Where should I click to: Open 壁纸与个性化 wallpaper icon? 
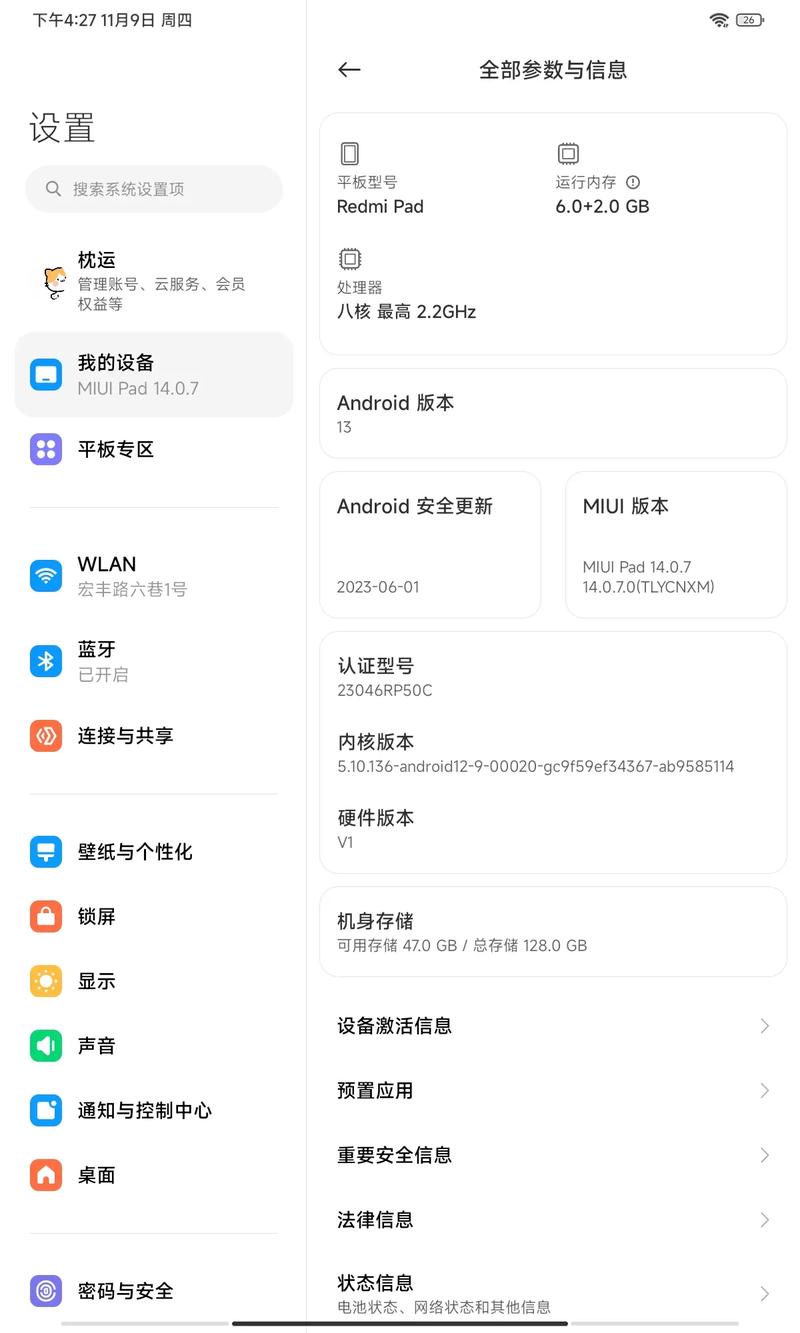pyautogui.click(x=44, y=851)
